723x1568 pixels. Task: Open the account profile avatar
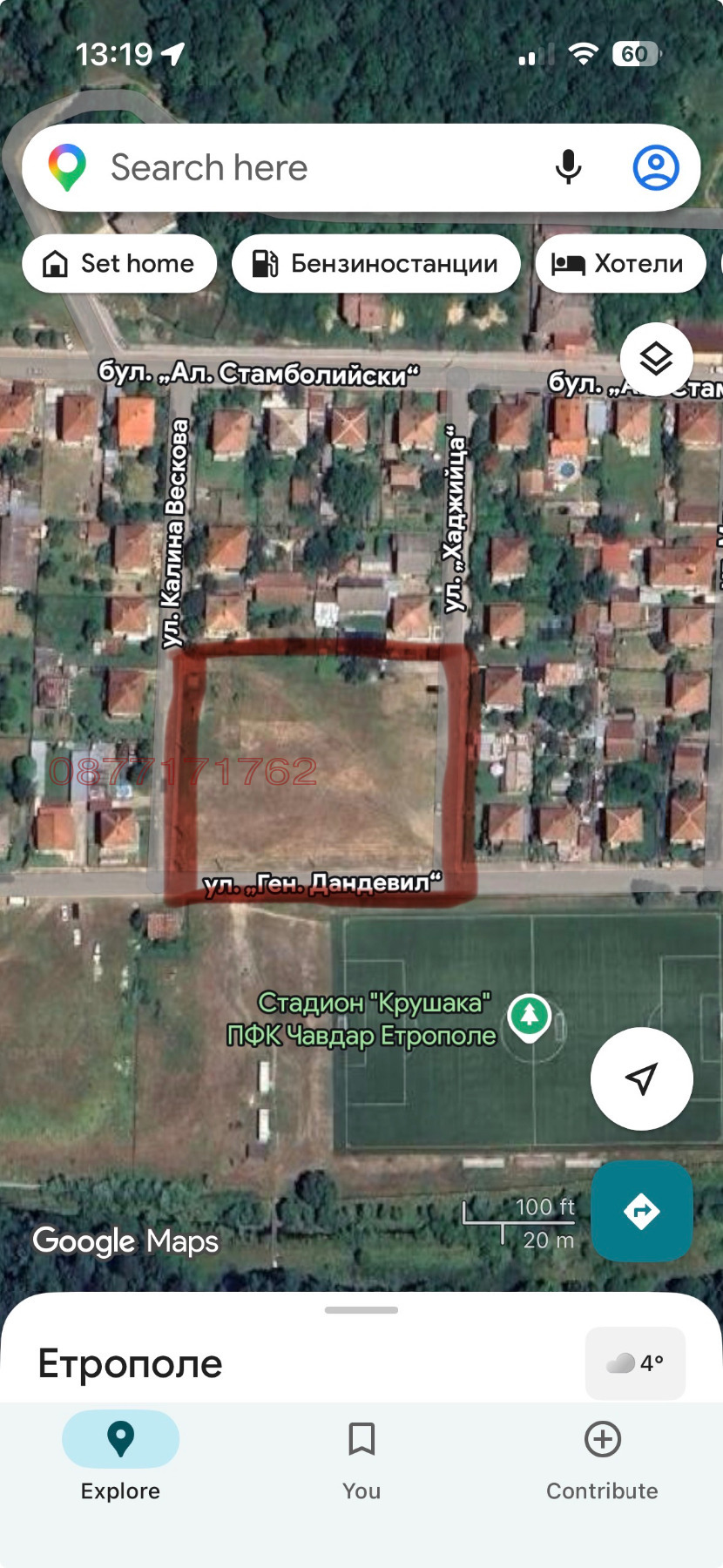click(x=655, y=167)
